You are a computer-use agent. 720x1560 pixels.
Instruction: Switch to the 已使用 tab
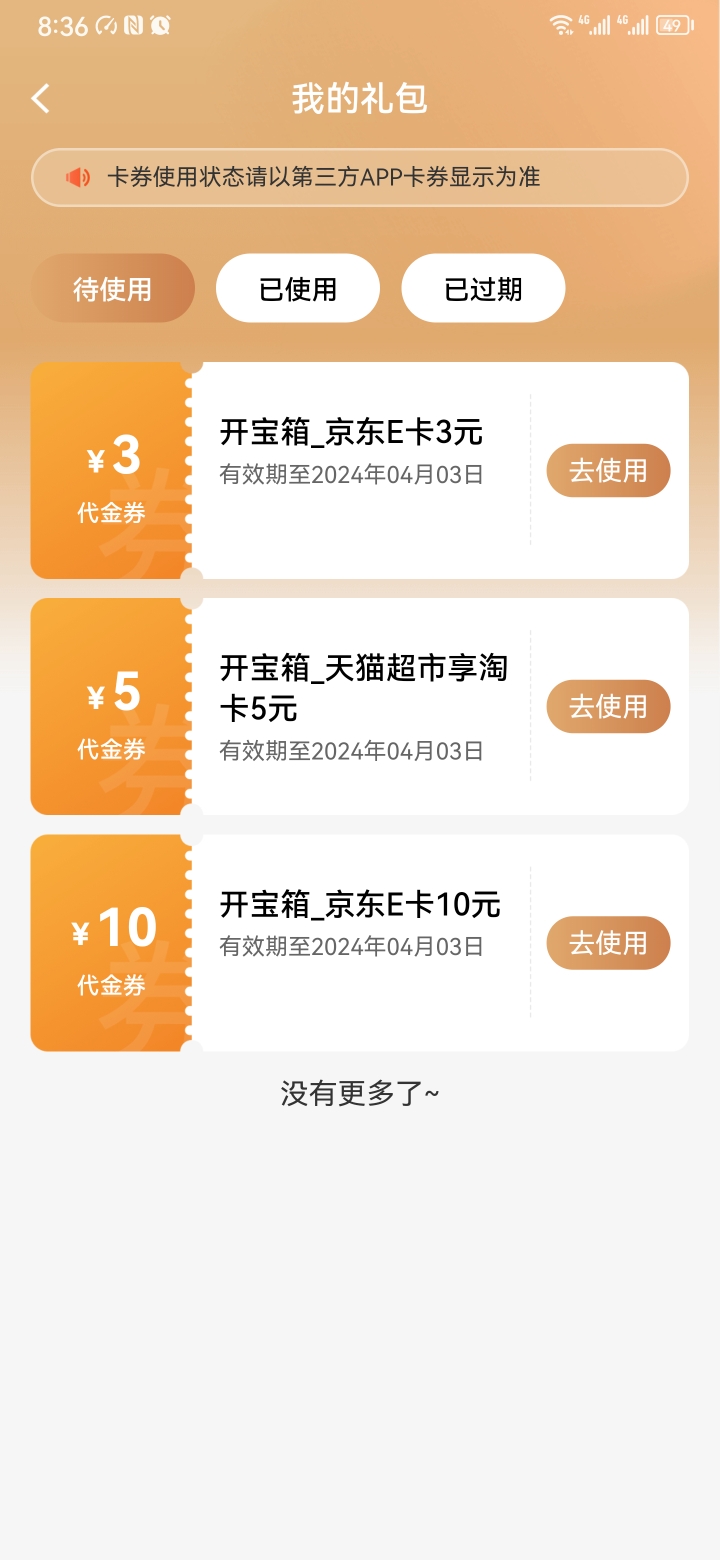(x=298, y=289)
